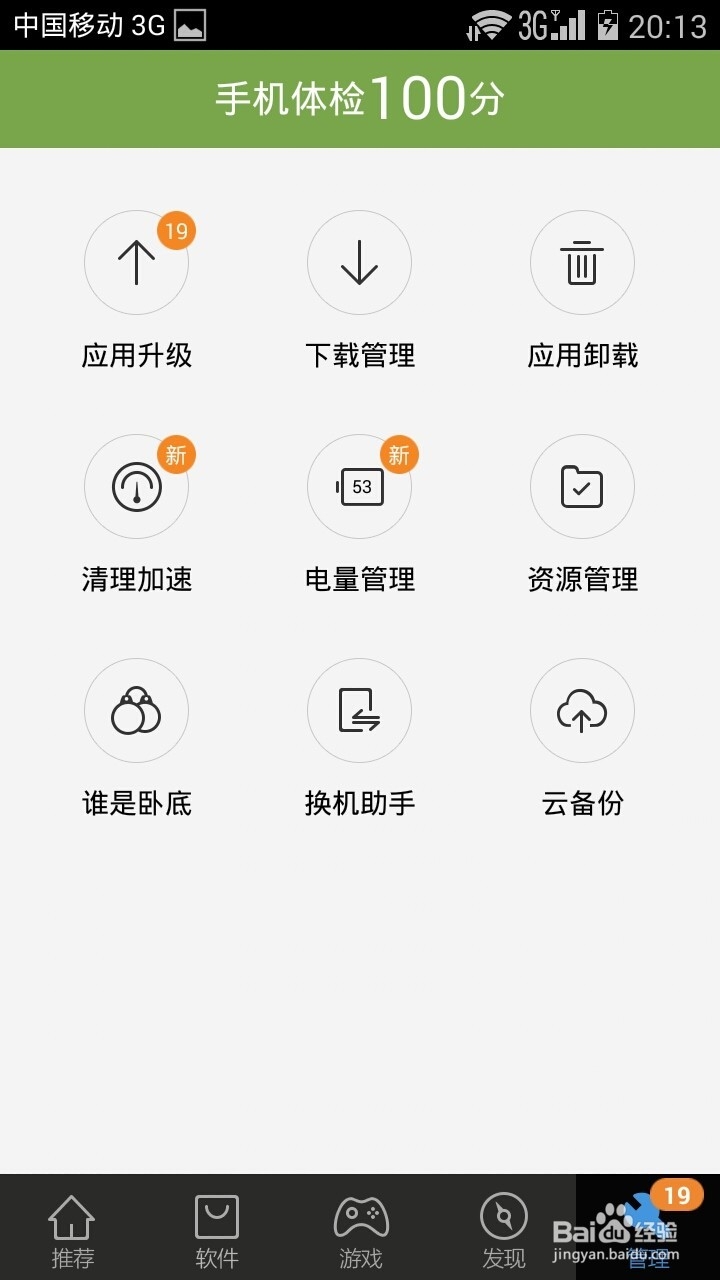Open 资源管理 file manager
Image resolution: width=720 pixels, height=1280 pixels.
pyautogui.click(x=582, y=487)
